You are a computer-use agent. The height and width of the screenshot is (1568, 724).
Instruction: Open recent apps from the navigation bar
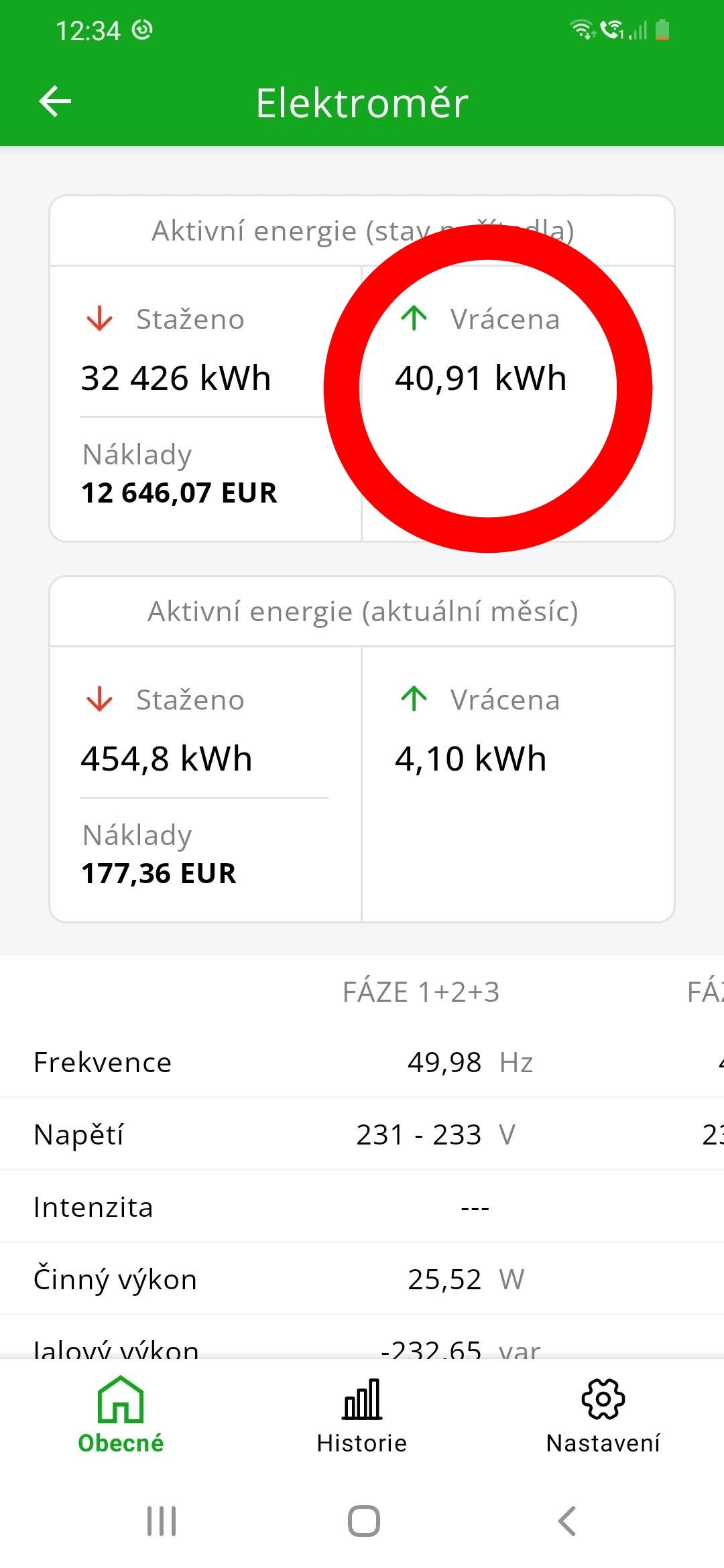[x=162, y=1521]
